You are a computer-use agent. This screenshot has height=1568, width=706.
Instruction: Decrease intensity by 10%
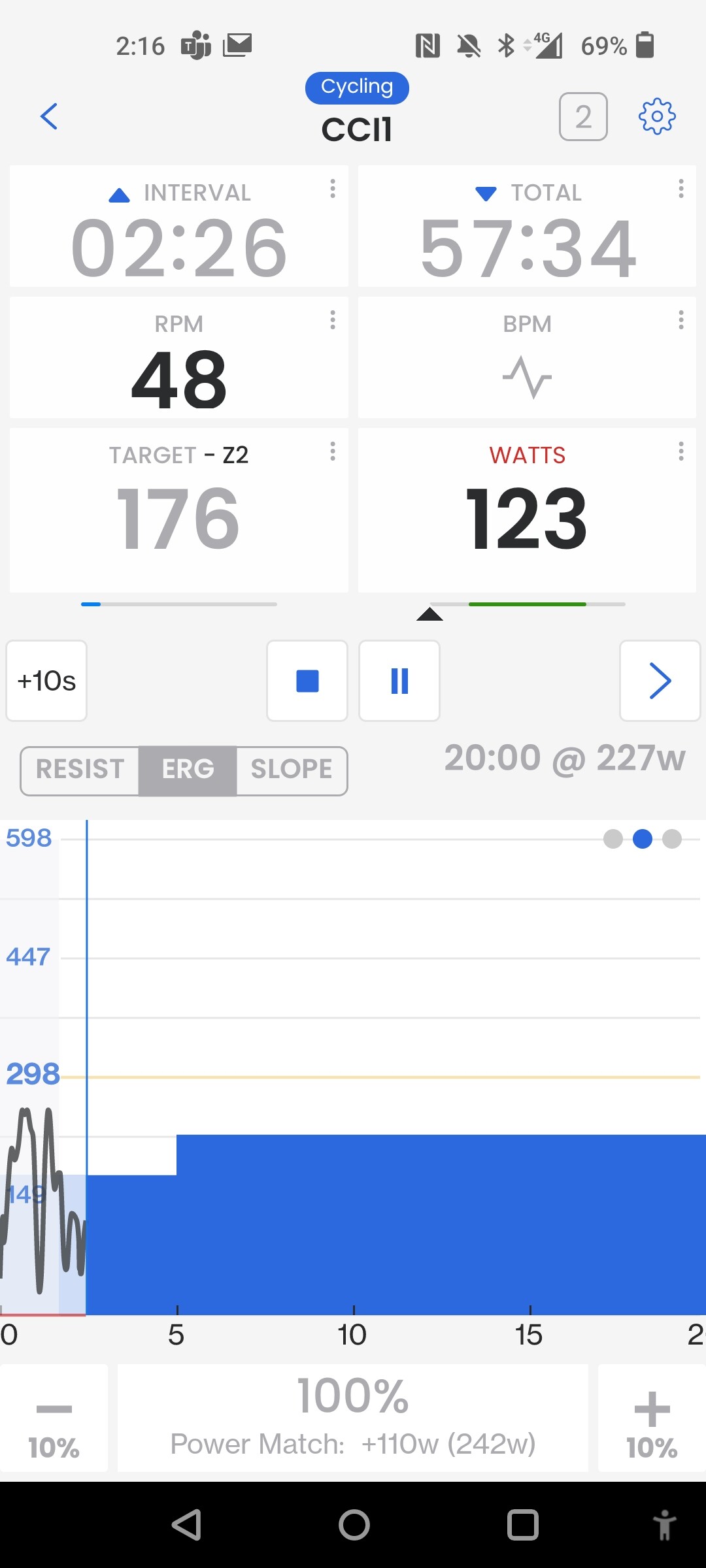pyautogui.click(x=54, y=1418)
